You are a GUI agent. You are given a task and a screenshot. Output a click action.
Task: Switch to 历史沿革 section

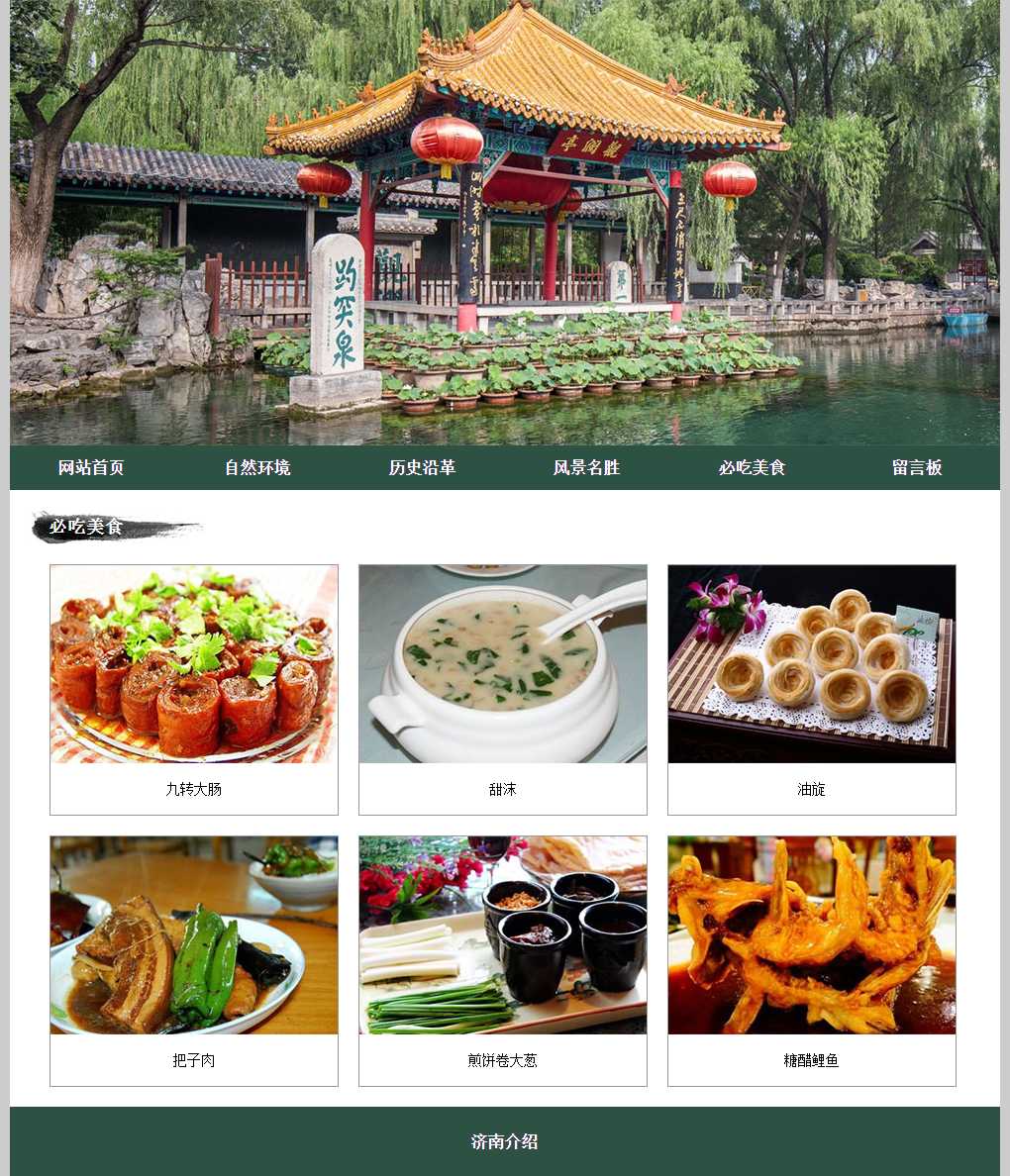[422, 467]
